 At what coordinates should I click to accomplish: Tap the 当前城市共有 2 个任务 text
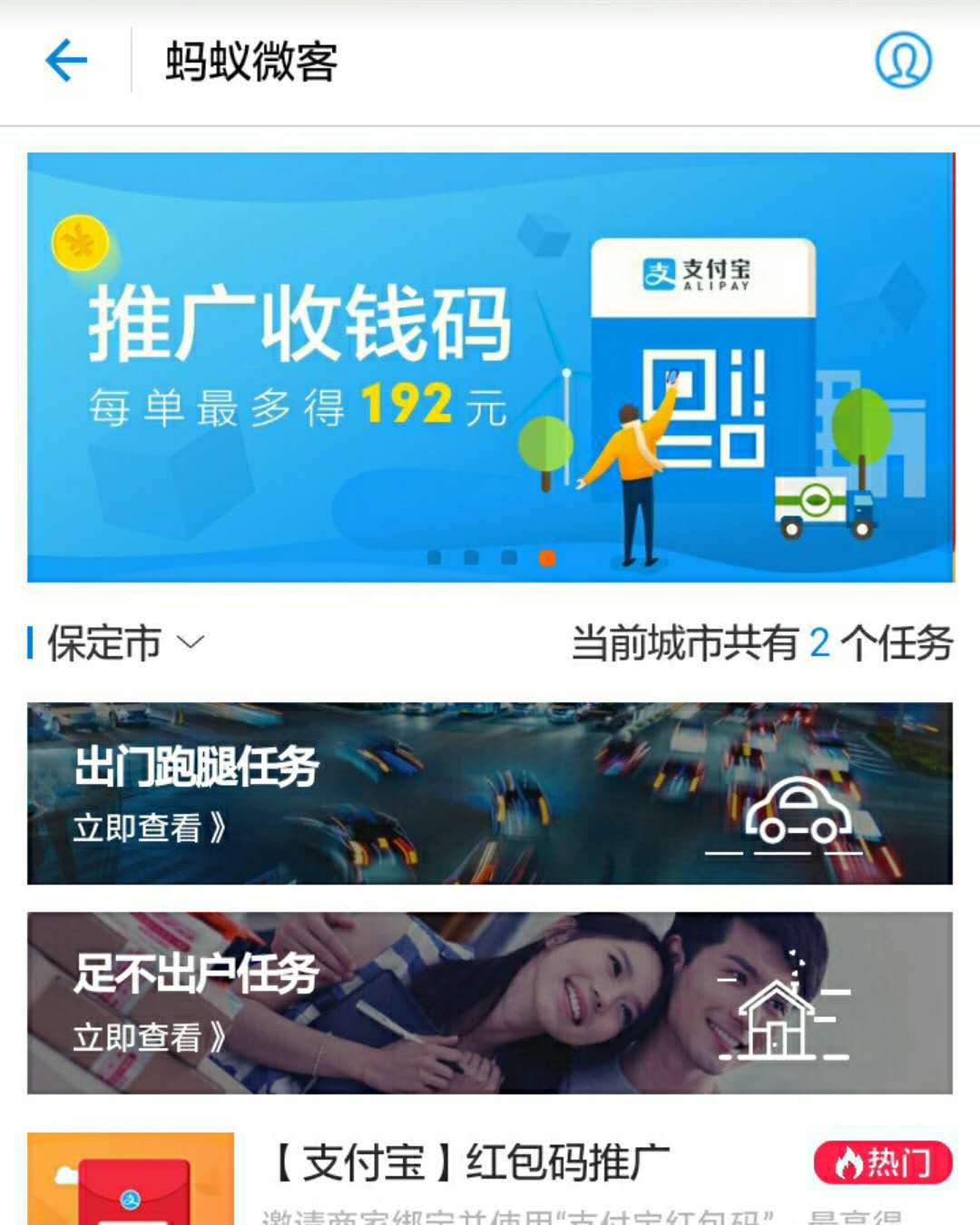[x=762, y=644]
